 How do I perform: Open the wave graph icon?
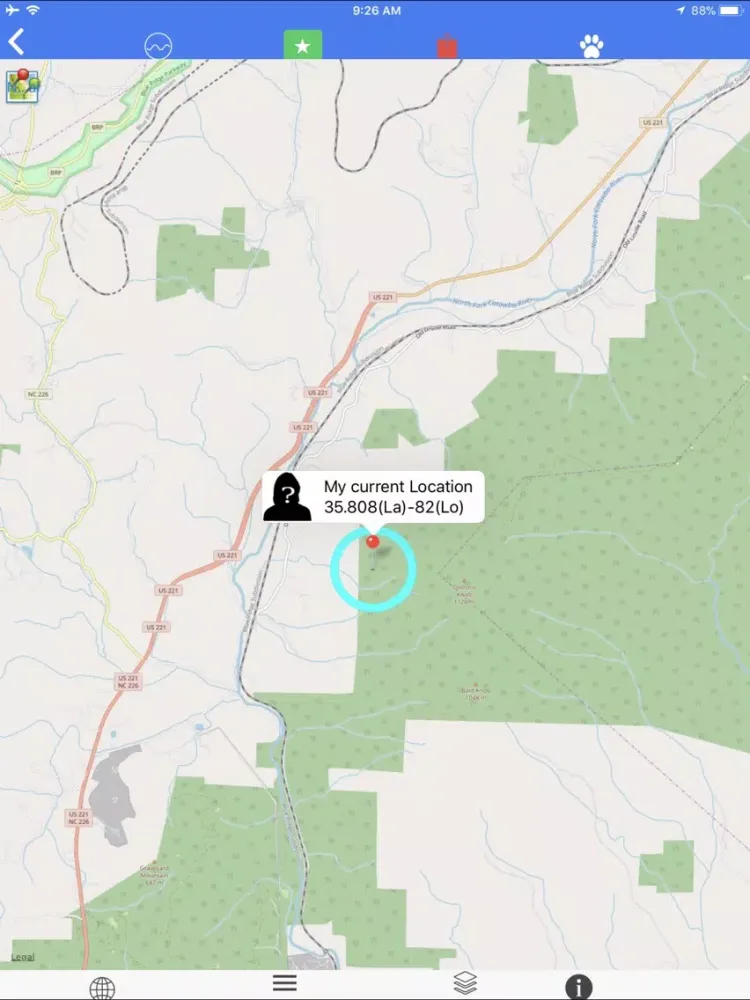(158, 45)
